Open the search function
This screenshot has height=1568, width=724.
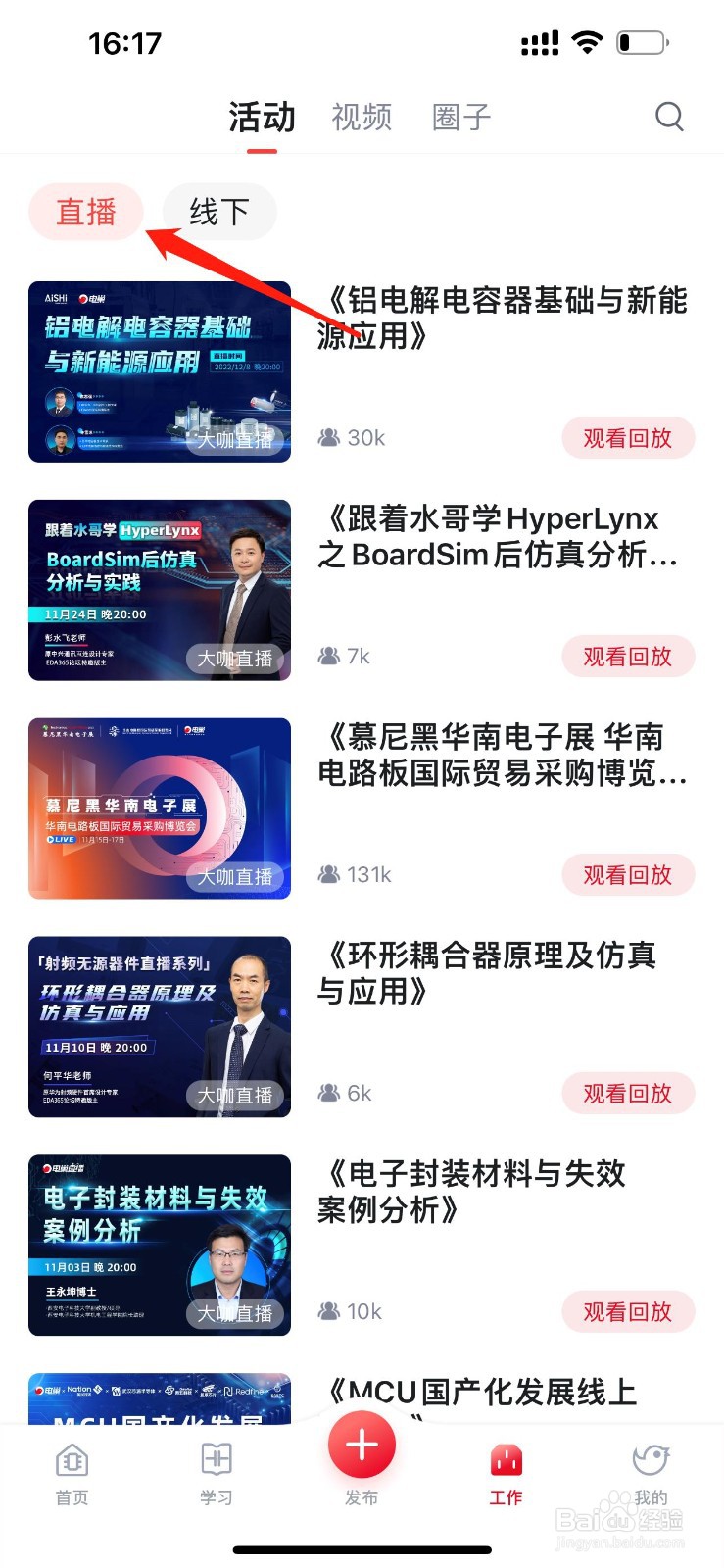click(x=670, y=116)
